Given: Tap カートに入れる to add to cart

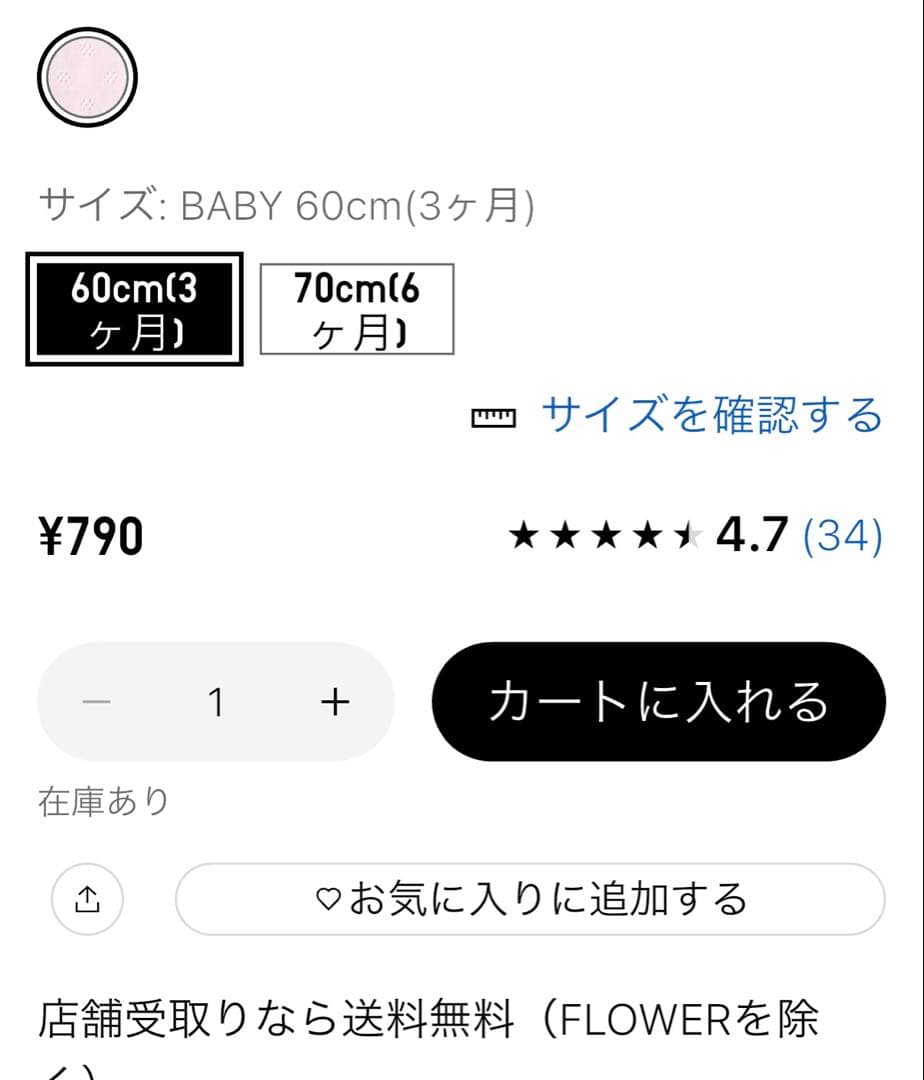Looking at the screenshot, I should (659, 702).
